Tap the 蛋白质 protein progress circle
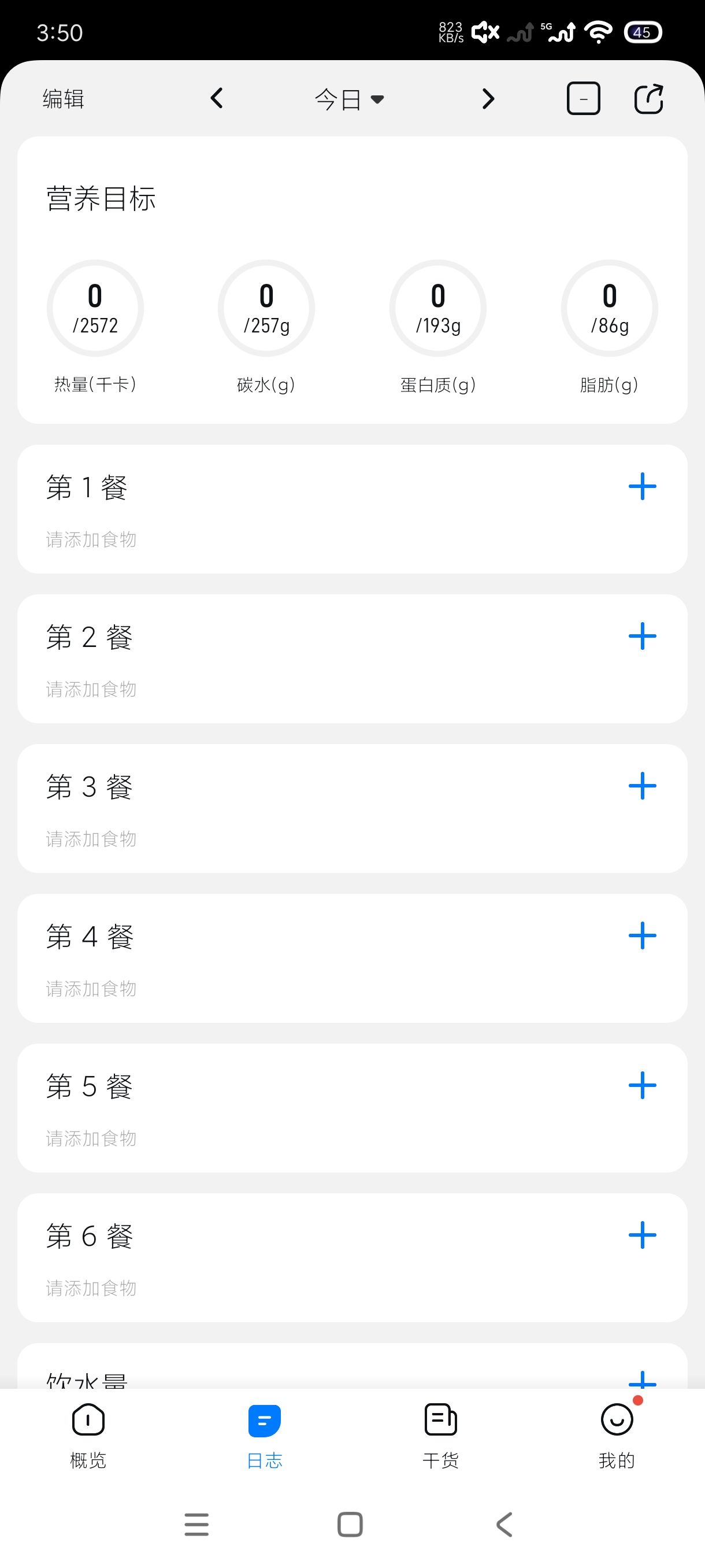This screenshot has height=1568, width=705. coord(437,308)
